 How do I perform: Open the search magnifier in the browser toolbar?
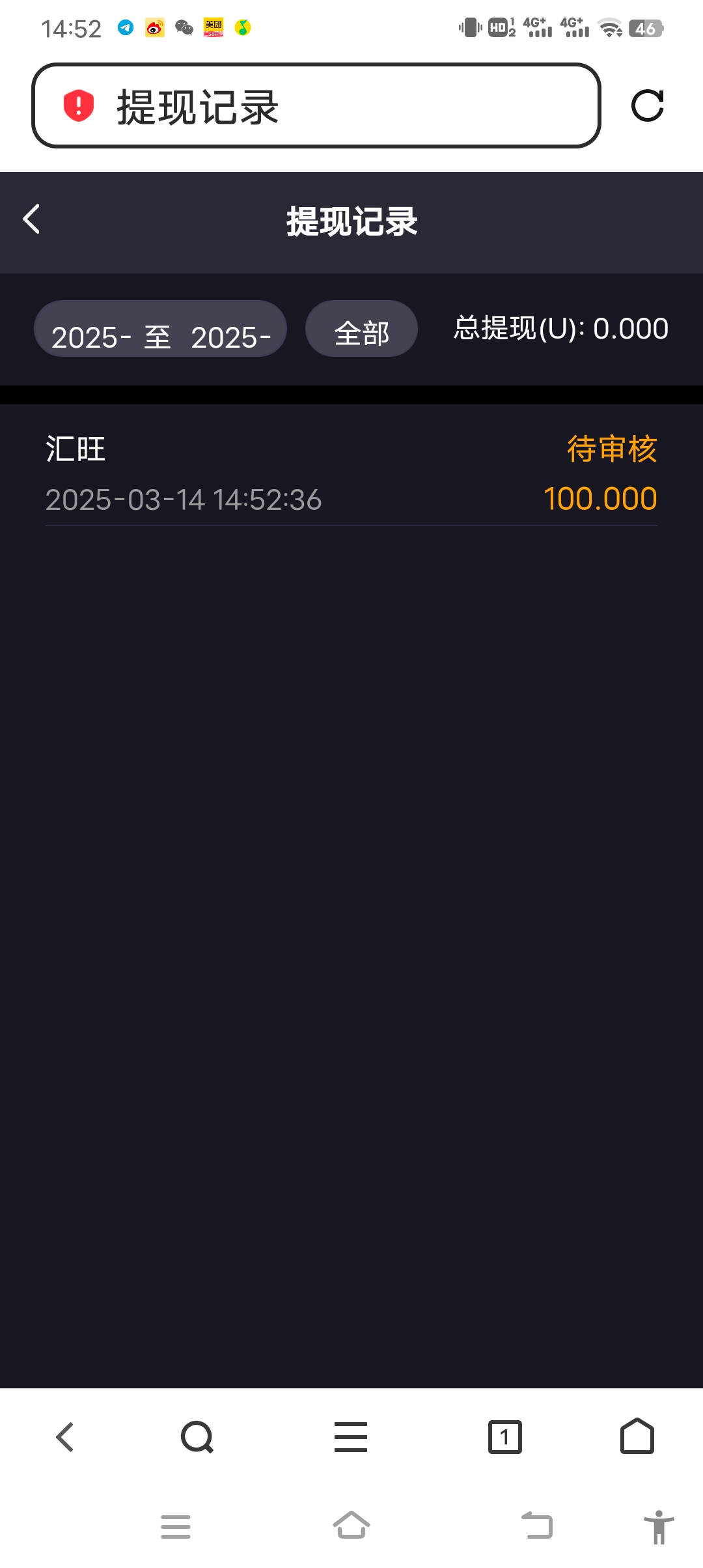[197, 1436]
